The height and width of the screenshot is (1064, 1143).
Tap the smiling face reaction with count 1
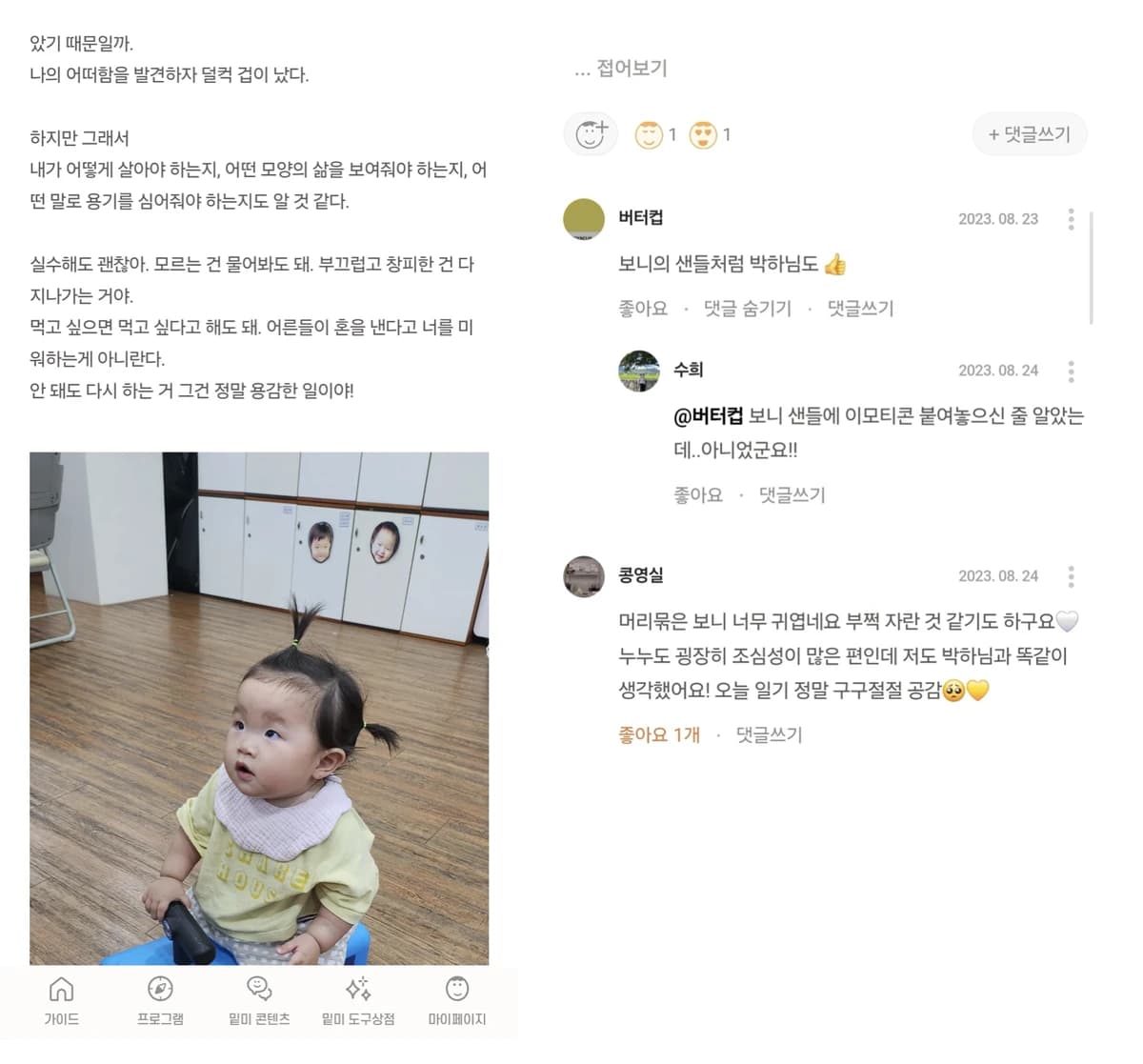click(655, 134)
